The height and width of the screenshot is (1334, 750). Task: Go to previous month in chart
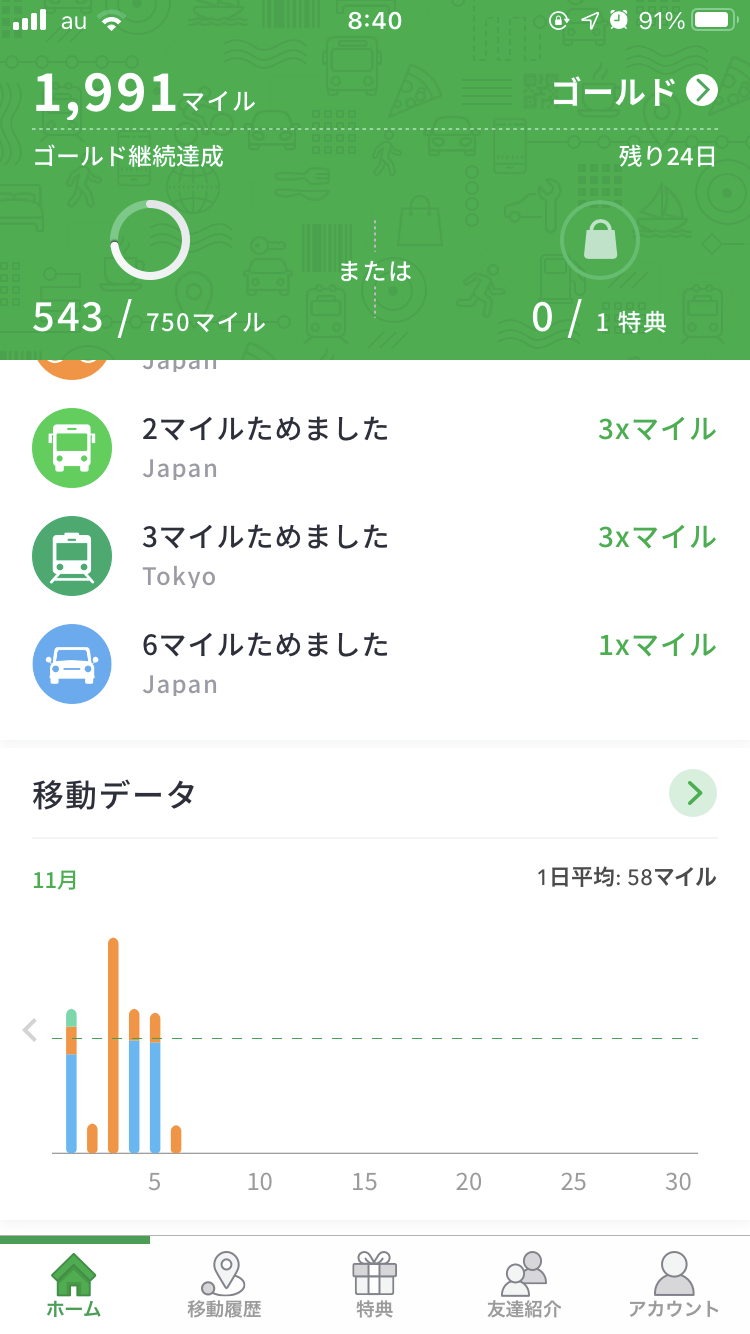(x=30, y=1030)
